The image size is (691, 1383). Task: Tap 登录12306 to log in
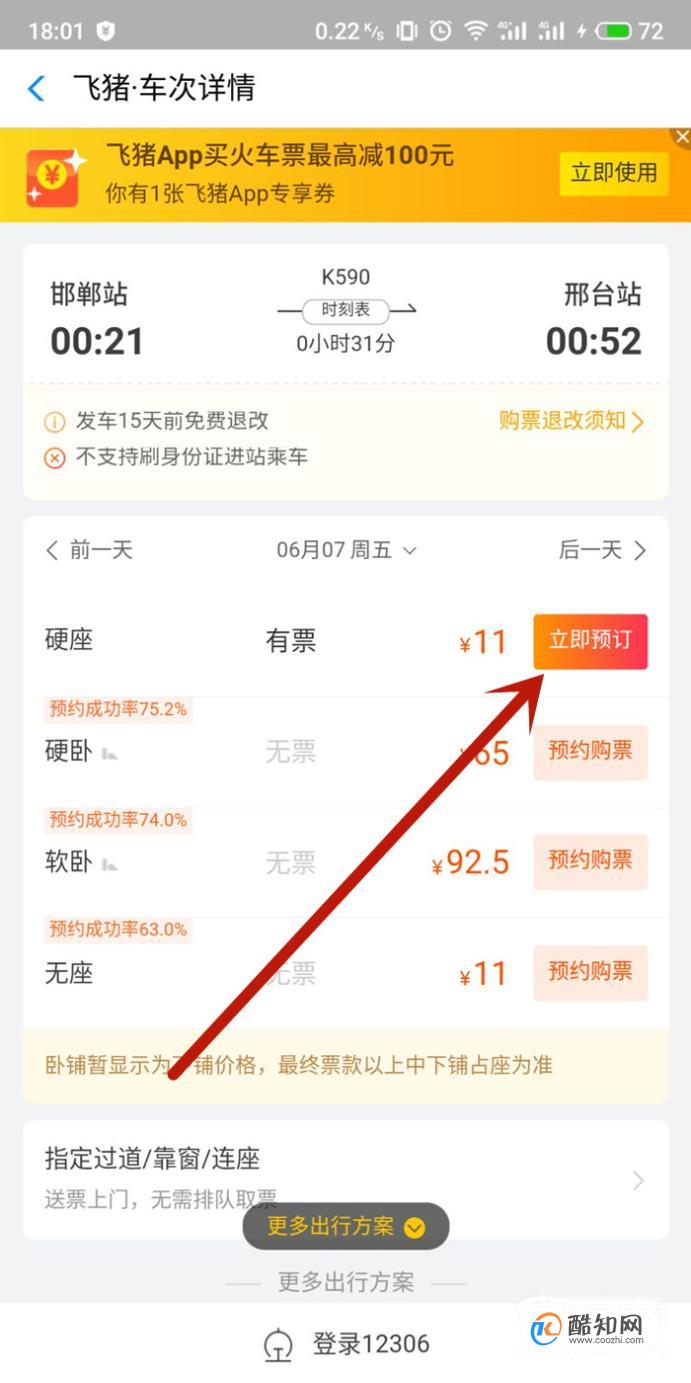coord(346,1344)
